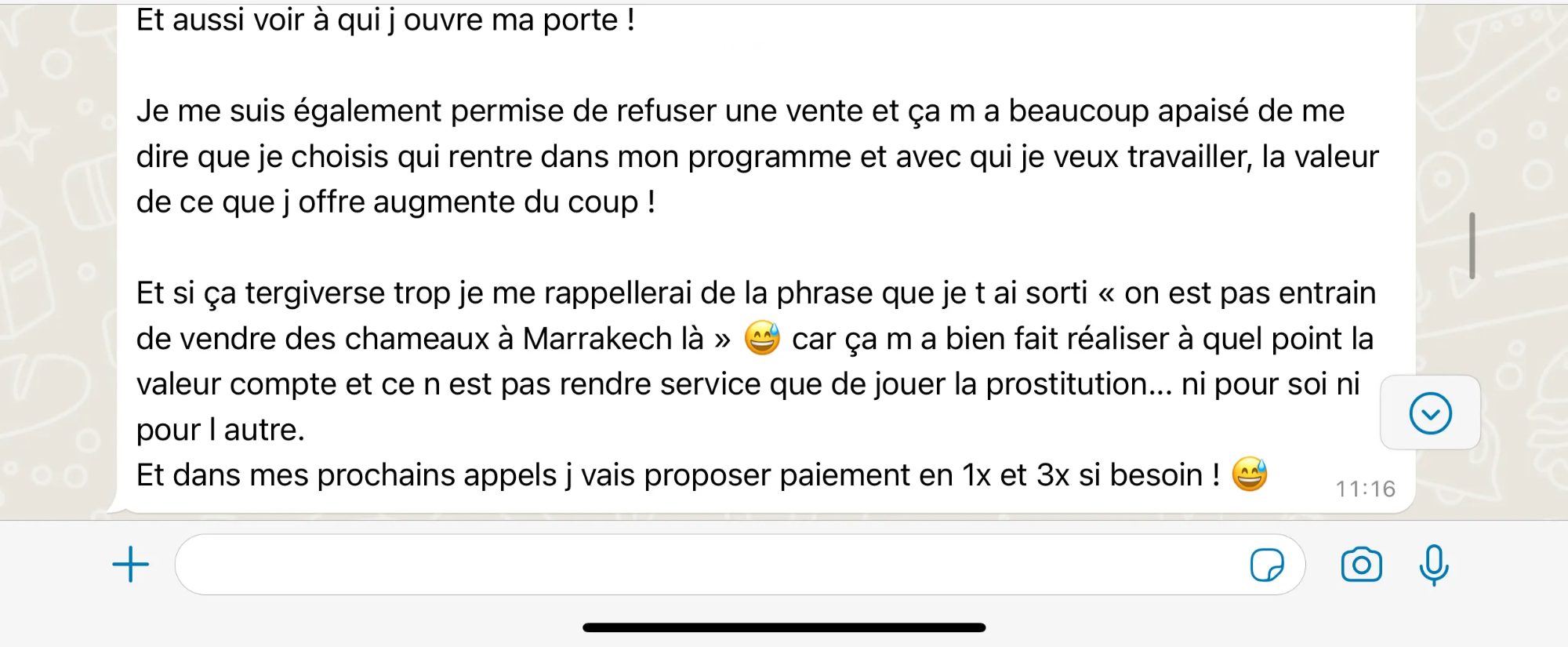
Task: Open the sticker picker
Action: pos(1266,565)
